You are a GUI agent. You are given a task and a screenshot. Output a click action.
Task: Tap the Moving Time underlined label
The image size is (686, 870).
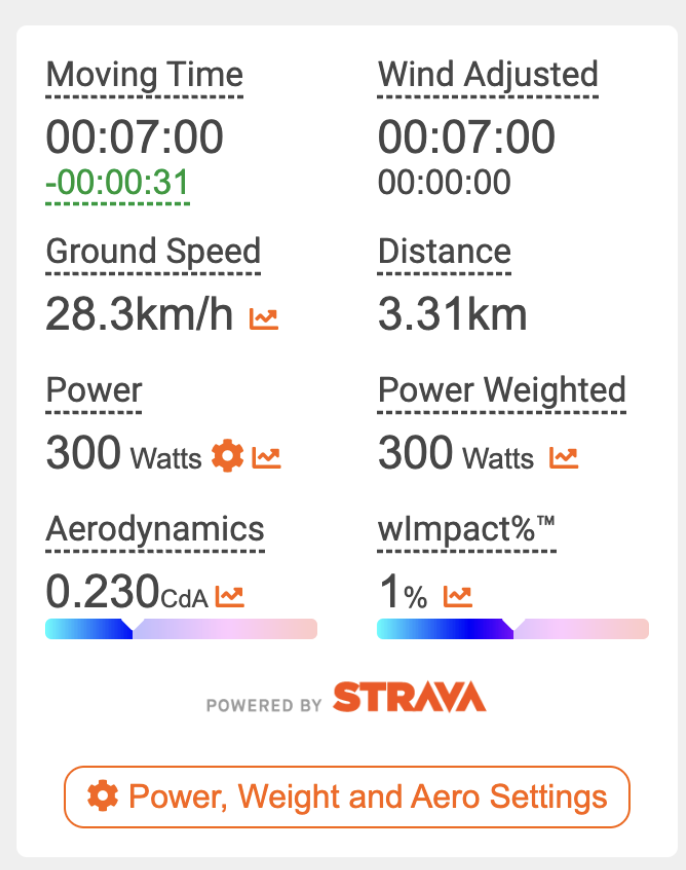tap(145, 75)
